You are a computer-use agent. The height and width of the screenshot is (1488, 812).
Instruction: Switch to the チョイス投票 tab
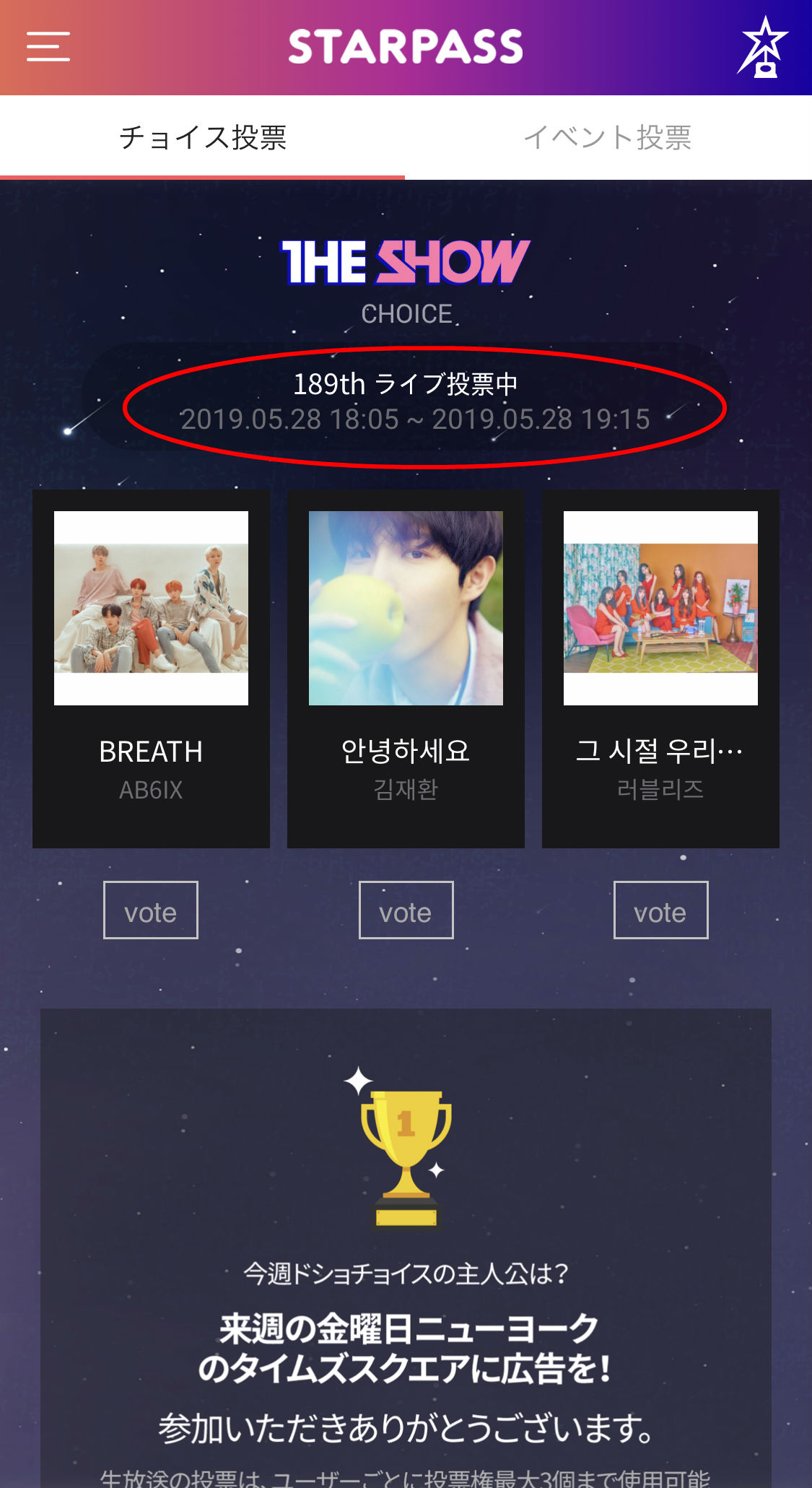(x=203, y=137)
